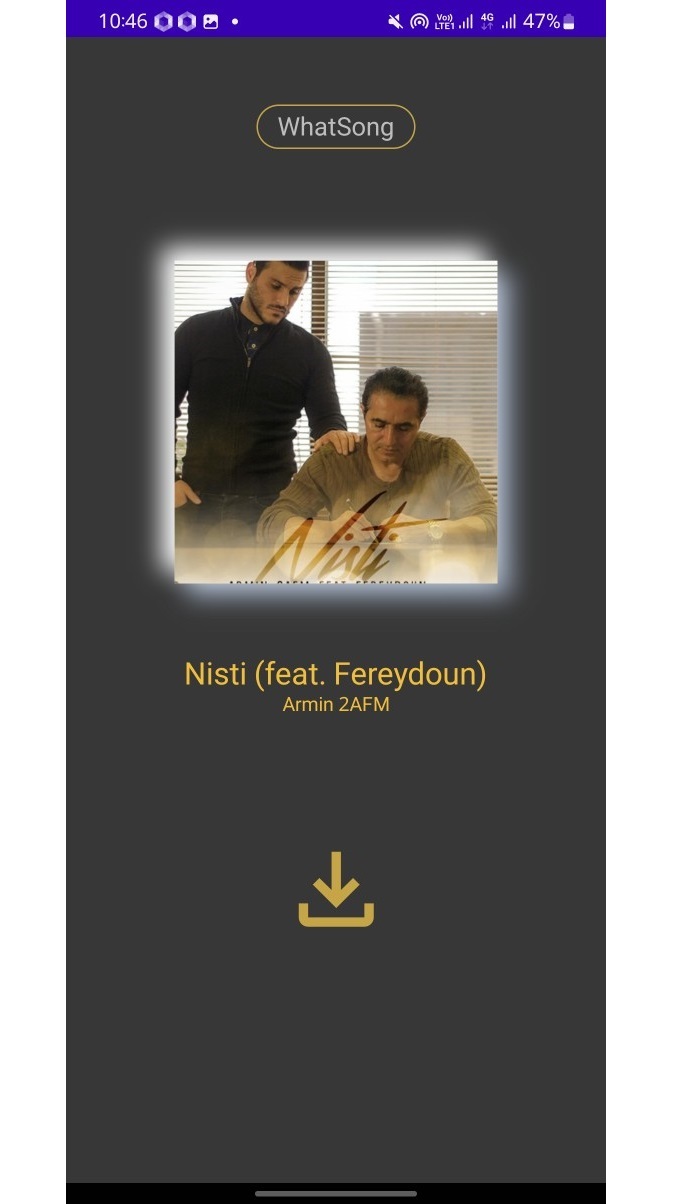Download the song Nisti
The width and height of the screenshot is (677, 1204).
pyautogui.click(x=336, y=889)
